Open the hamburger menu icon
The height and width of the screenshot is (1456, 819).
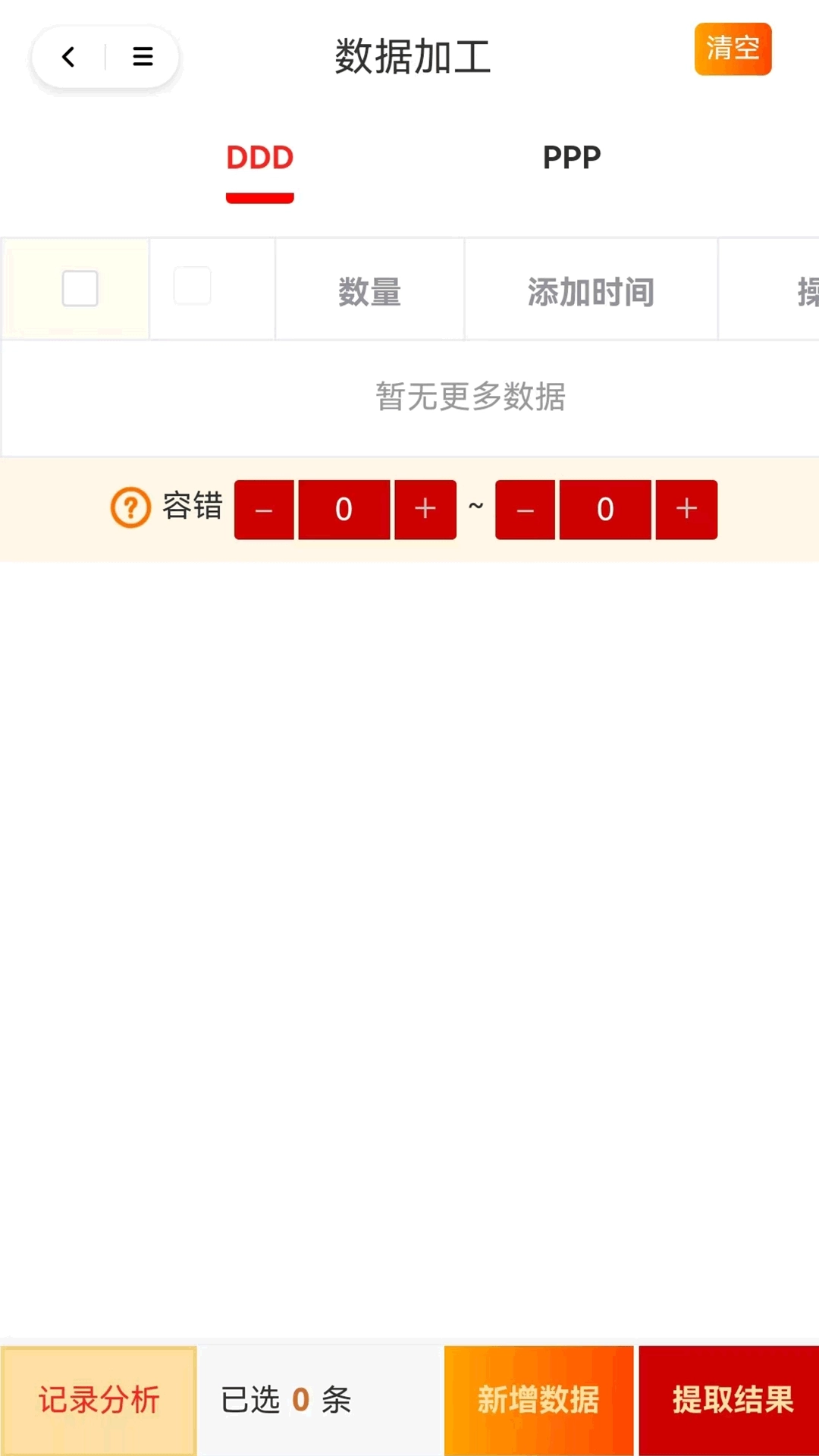pyautogui.click(x=141, y=58)
